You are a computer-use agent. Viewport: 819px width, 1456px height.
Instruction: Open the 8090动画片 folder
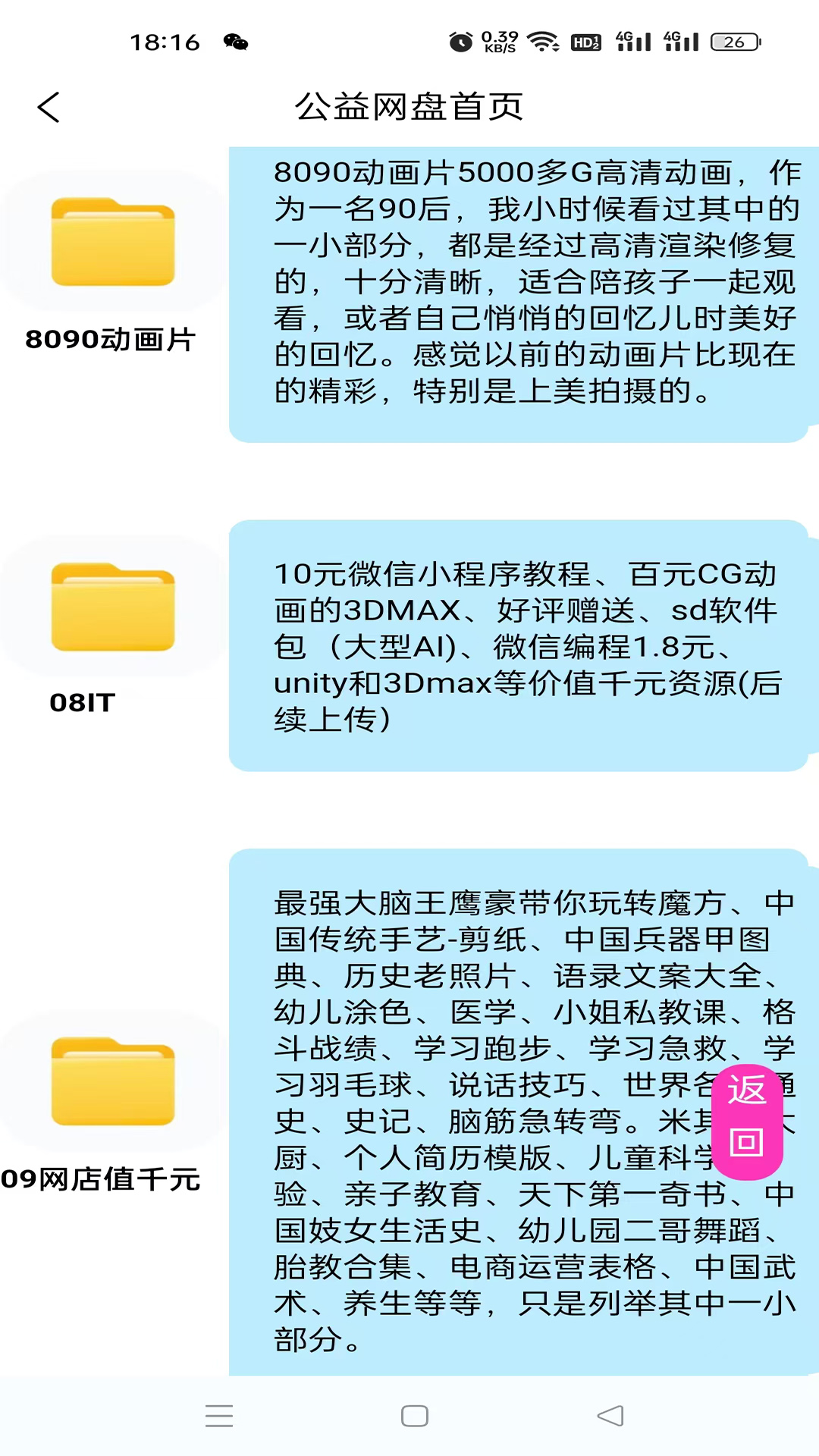[113, 243]
